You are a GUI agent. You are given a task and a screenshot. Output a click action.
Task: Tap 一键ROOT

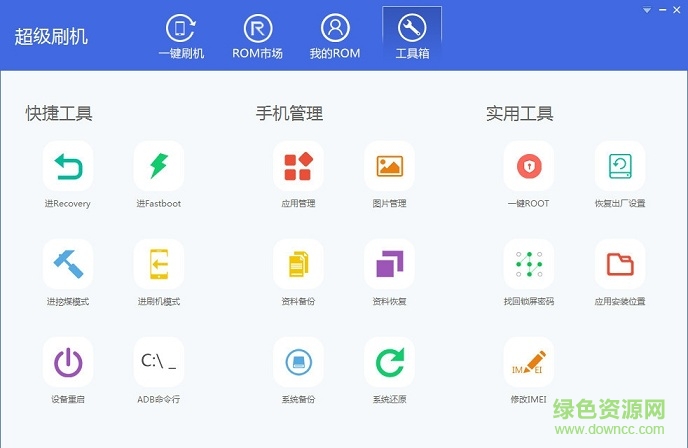[x=528, y=167]
